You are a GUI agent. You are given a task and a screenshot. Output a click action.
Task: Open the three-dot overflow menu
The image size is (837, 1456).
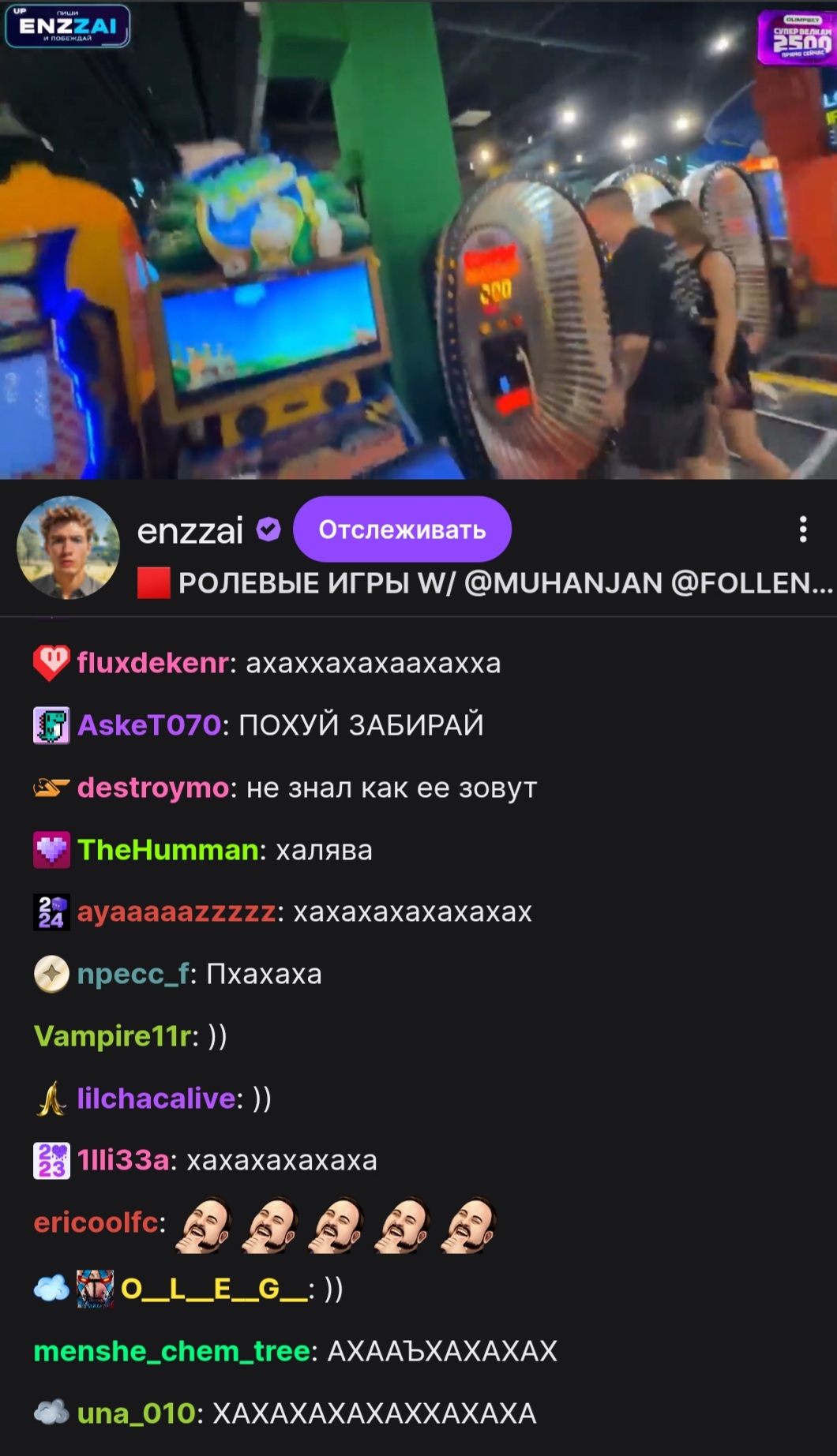click(x=803, y=530)
